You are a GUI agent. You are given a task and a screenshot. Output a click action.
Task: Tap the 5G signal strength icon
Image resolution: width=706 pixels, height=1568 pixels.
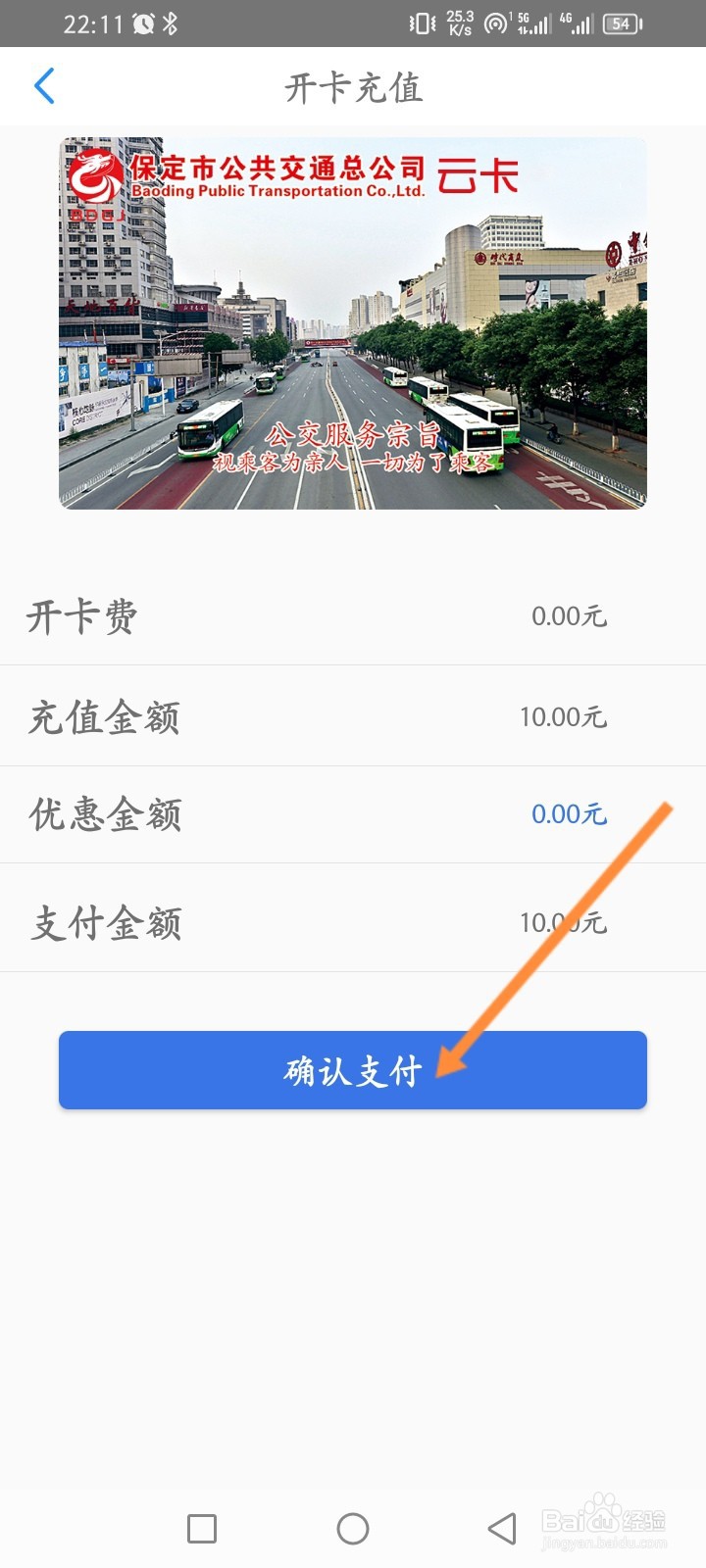pos(532,24)
